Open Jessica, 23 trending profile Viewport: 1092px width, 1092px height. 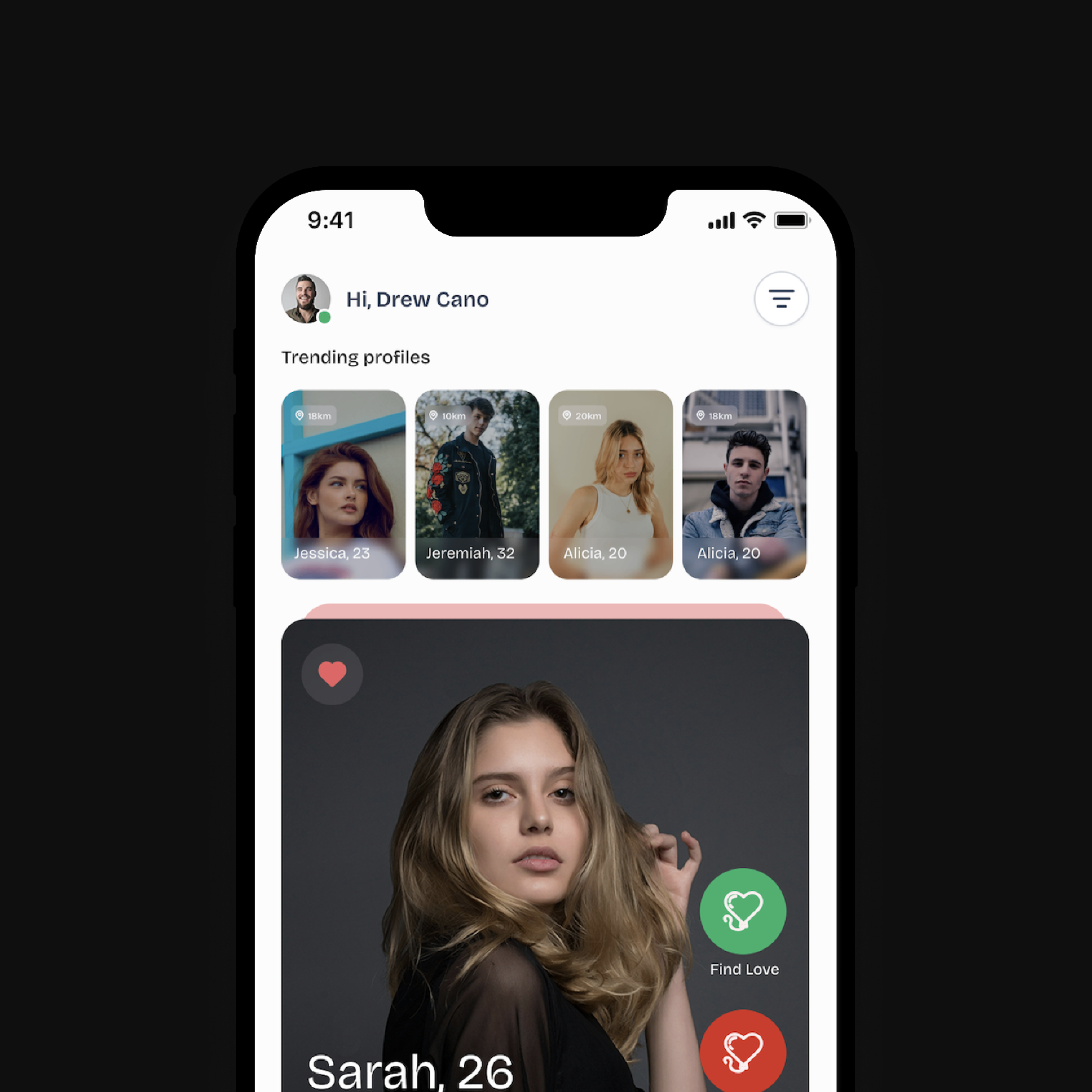coord(343,484)
